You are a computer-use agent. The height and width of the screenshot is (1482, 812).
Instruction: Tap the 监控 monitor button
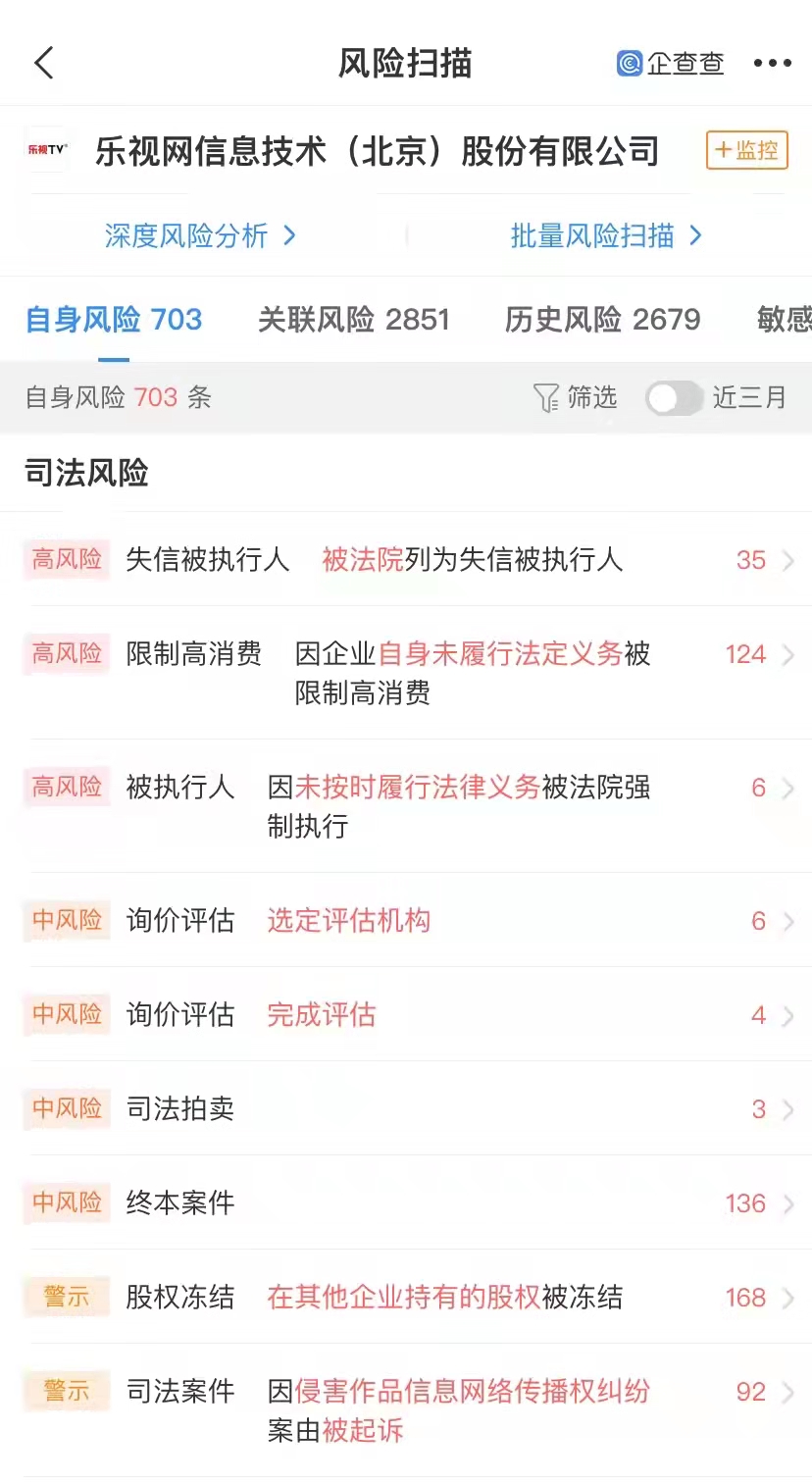click(747, 150)
